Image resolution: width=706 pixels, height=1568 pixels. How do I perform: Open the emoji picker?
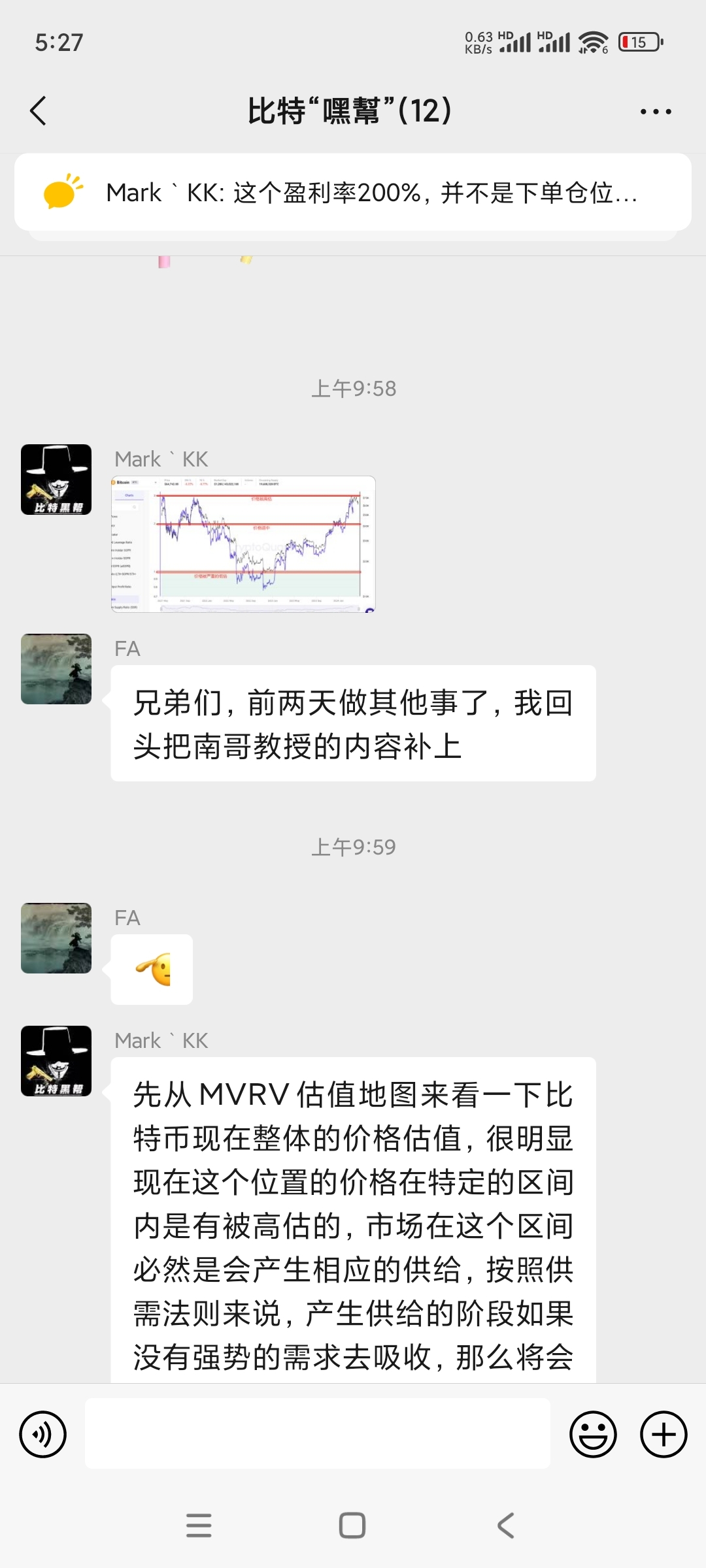[594, 1433]
